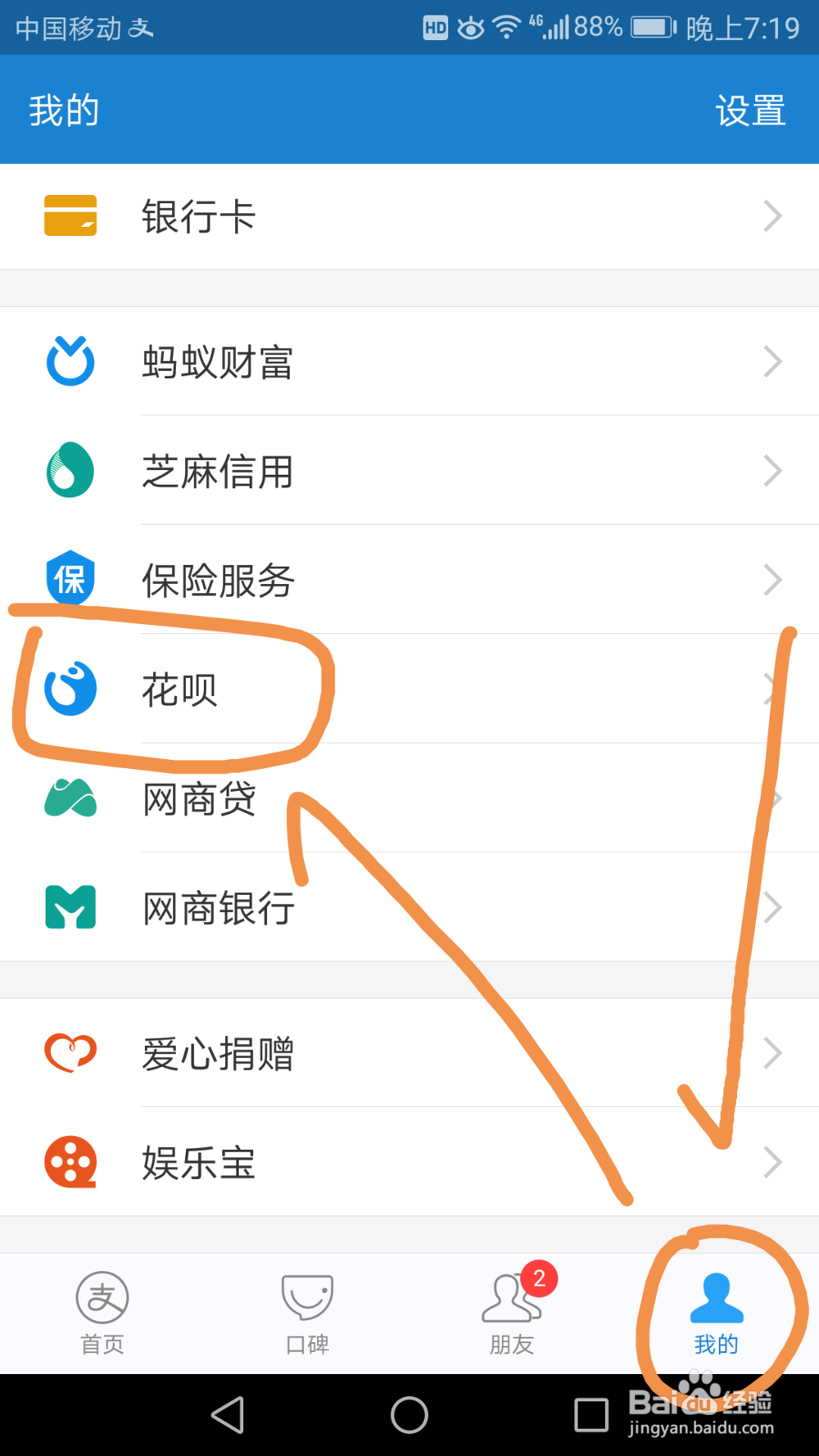This screenshot has width=819, height=1456.
Task: Tap the red badge showing 2 messages
Action: point(539,1276)
